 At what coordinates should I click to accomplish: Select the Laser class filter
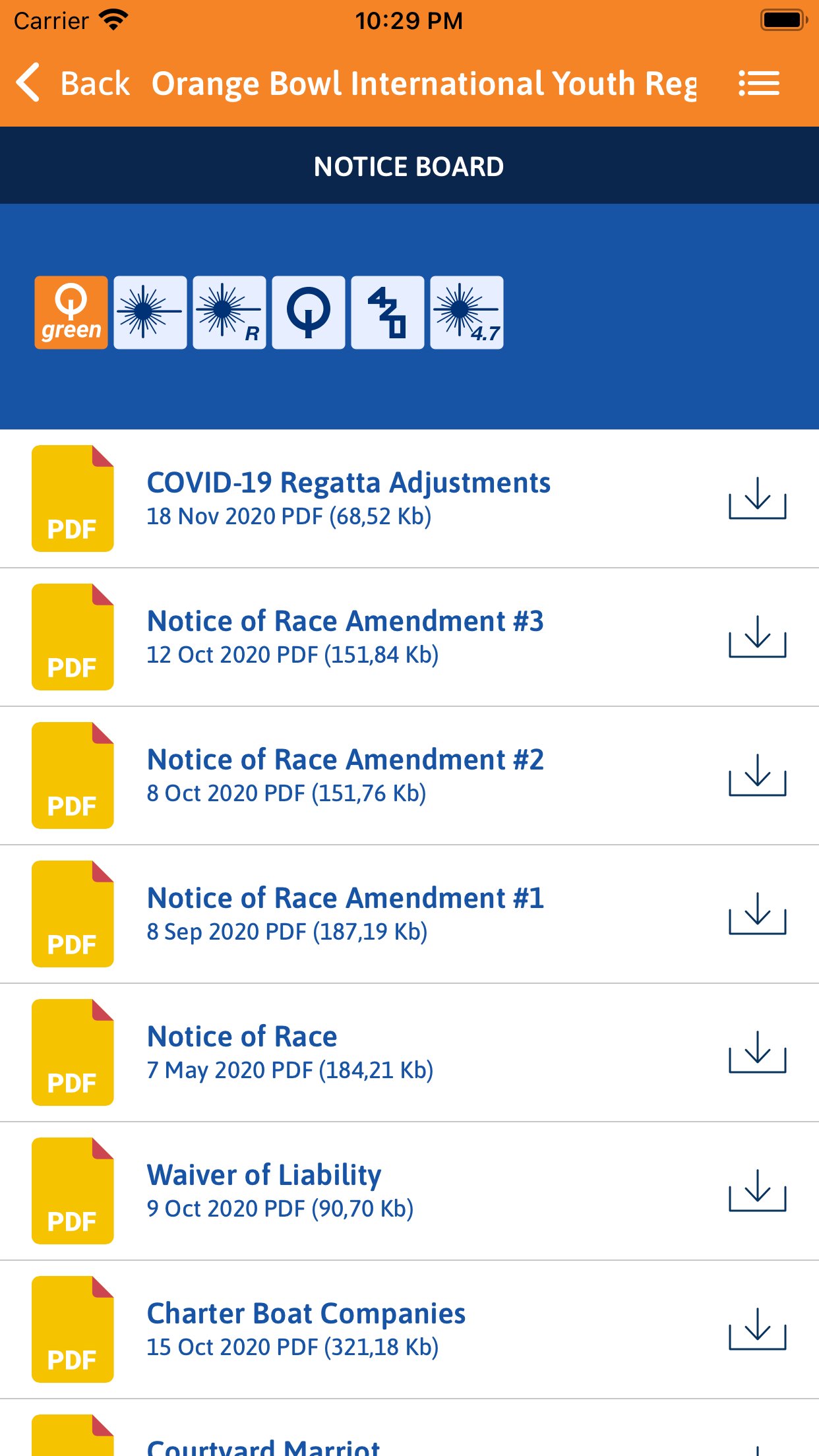[x=150, y=313]
